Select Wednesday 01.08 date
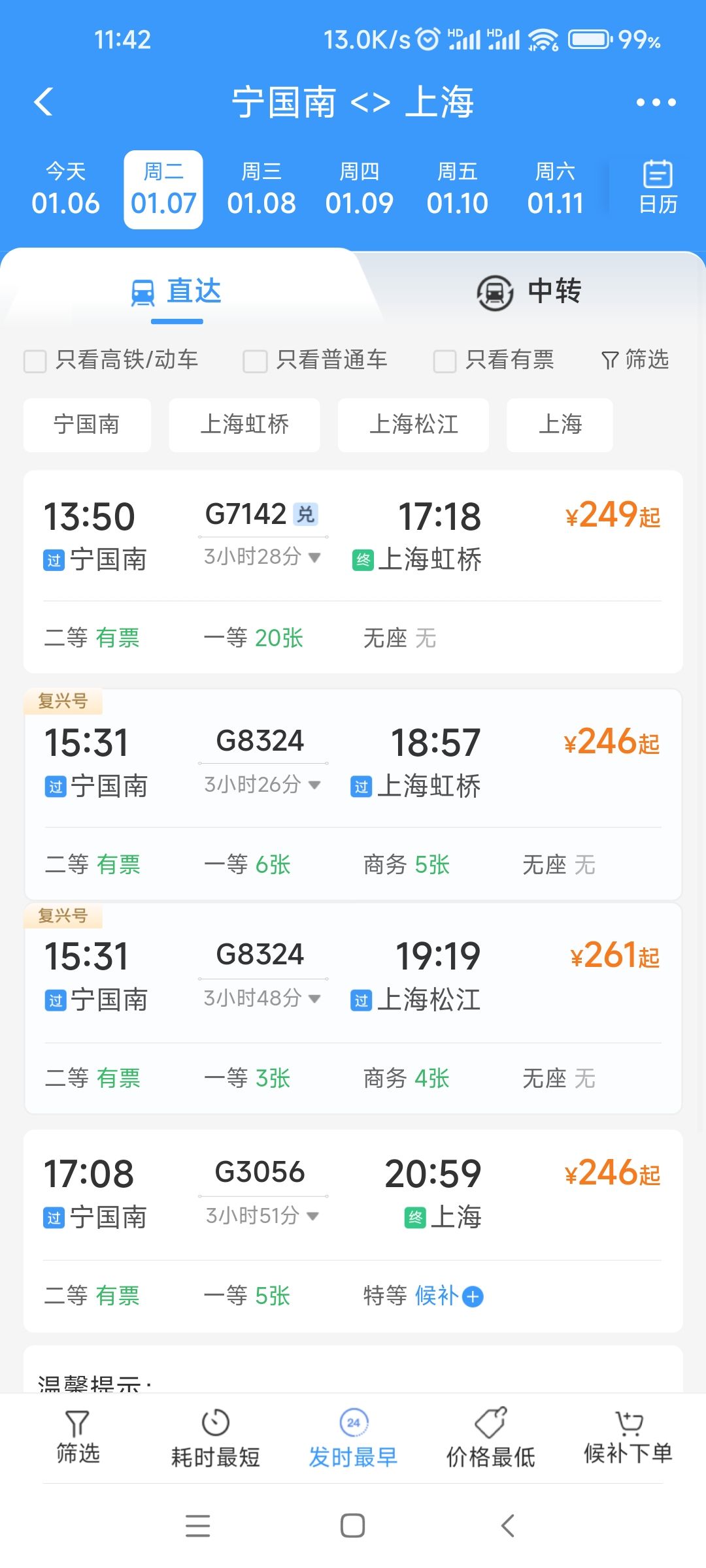 click(261, 190)
